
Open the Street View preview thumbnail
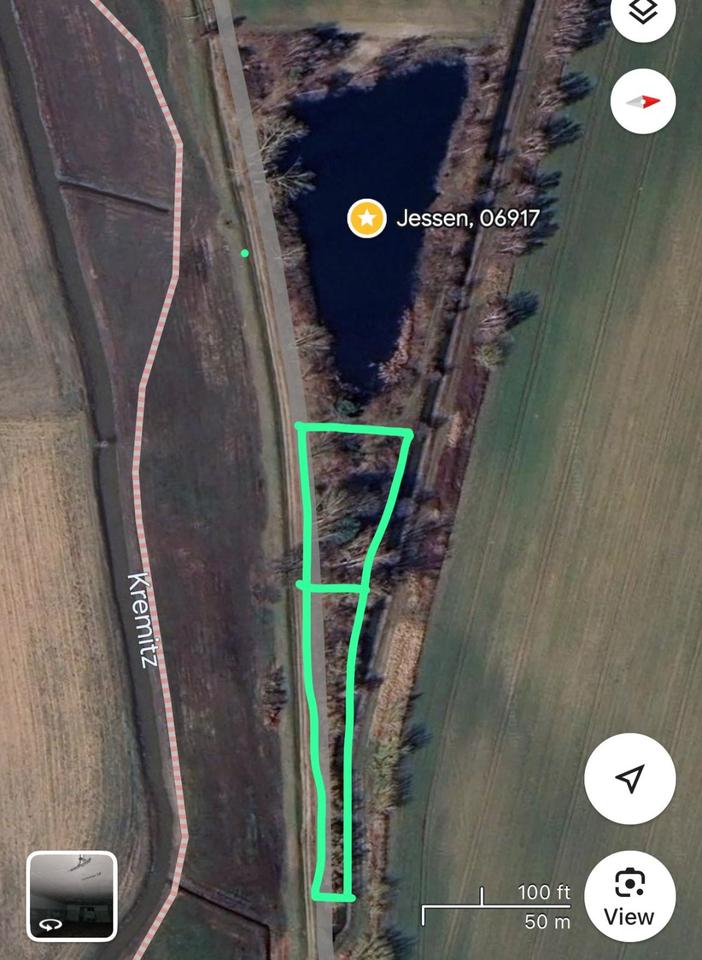[72, 896]
